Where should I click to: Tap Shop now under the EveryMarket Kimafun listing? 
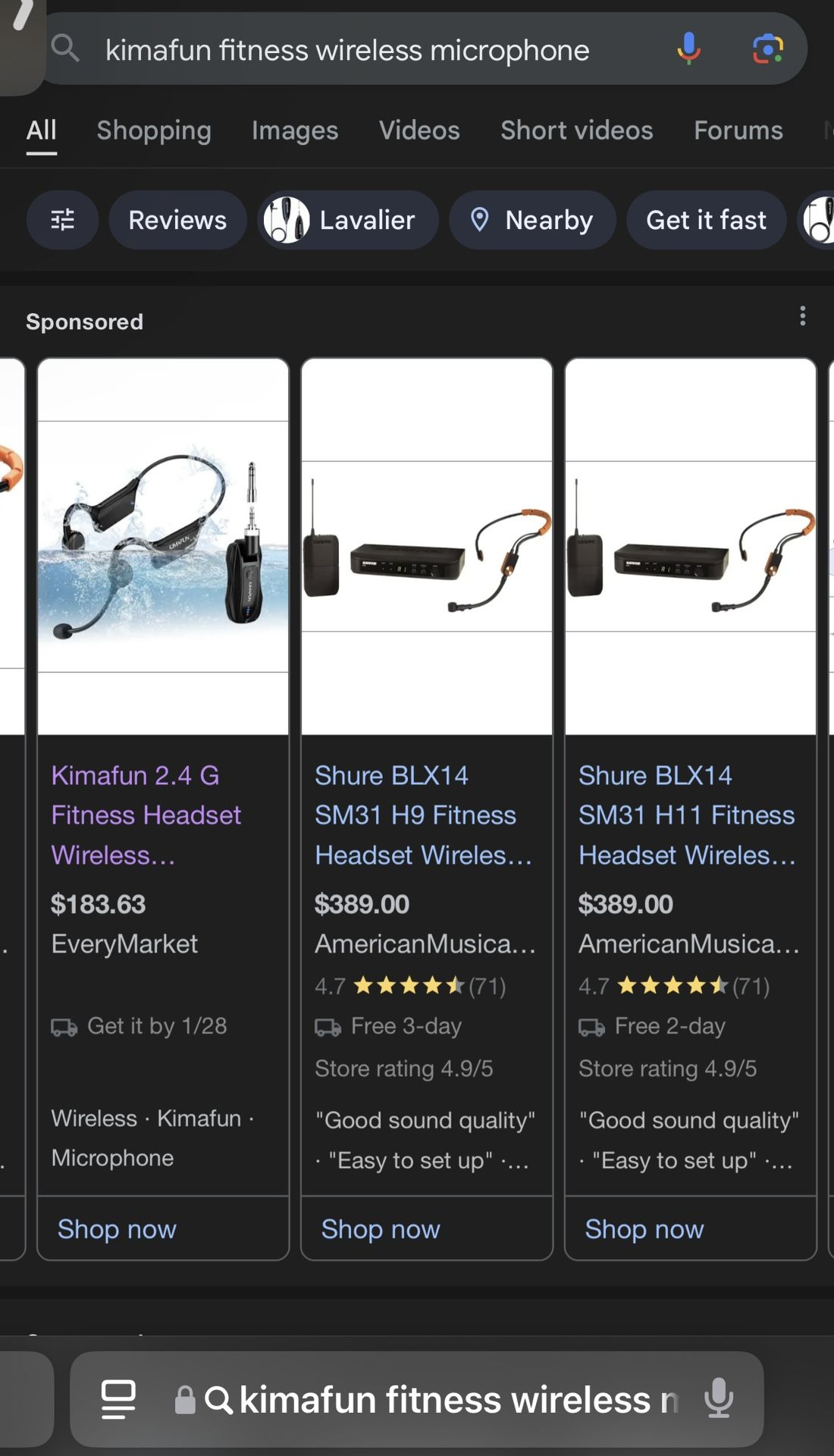pyautogui.click(x=117, y=1228)
